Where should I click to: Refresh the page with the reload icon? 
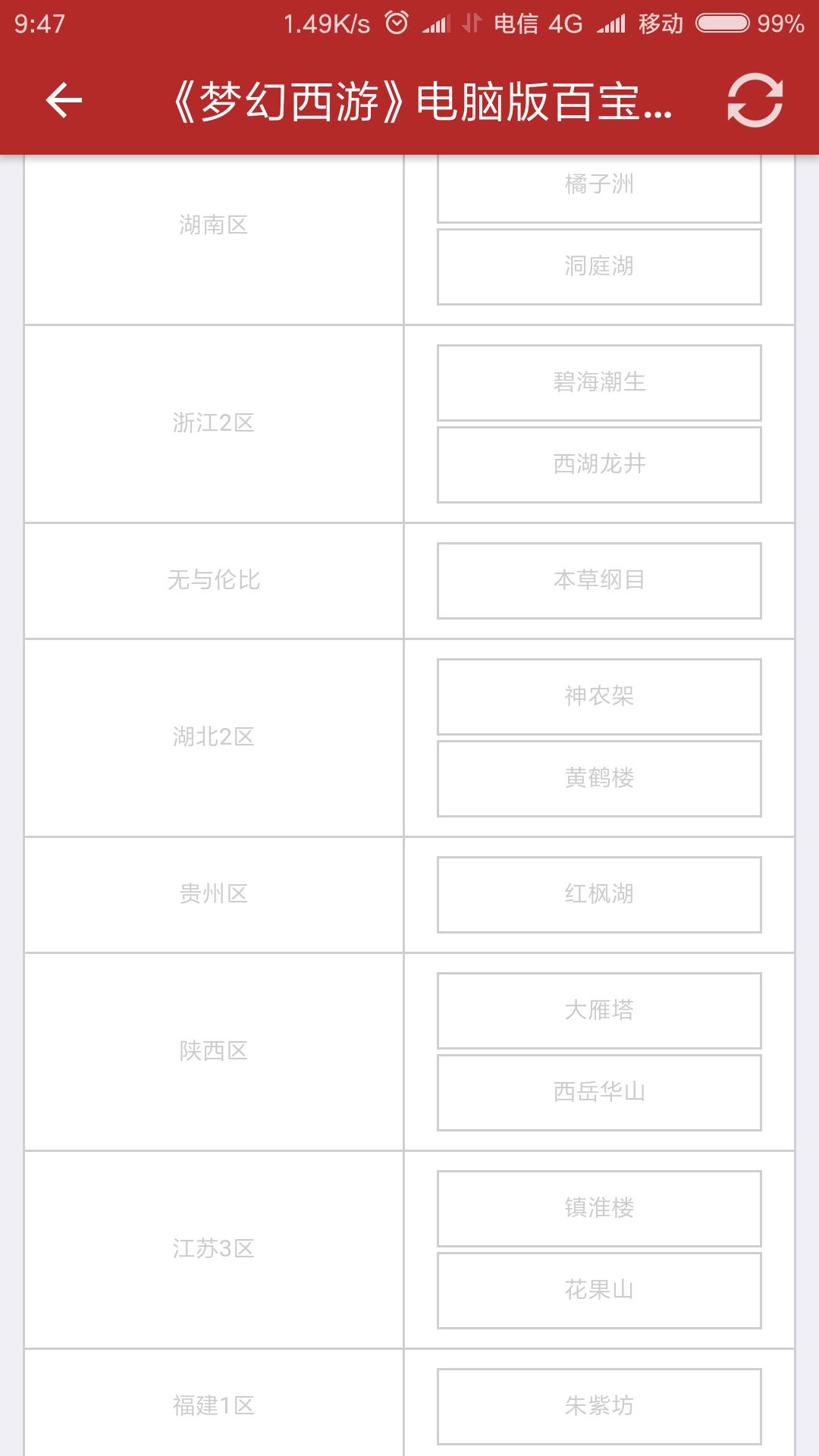tap(755, 100)
